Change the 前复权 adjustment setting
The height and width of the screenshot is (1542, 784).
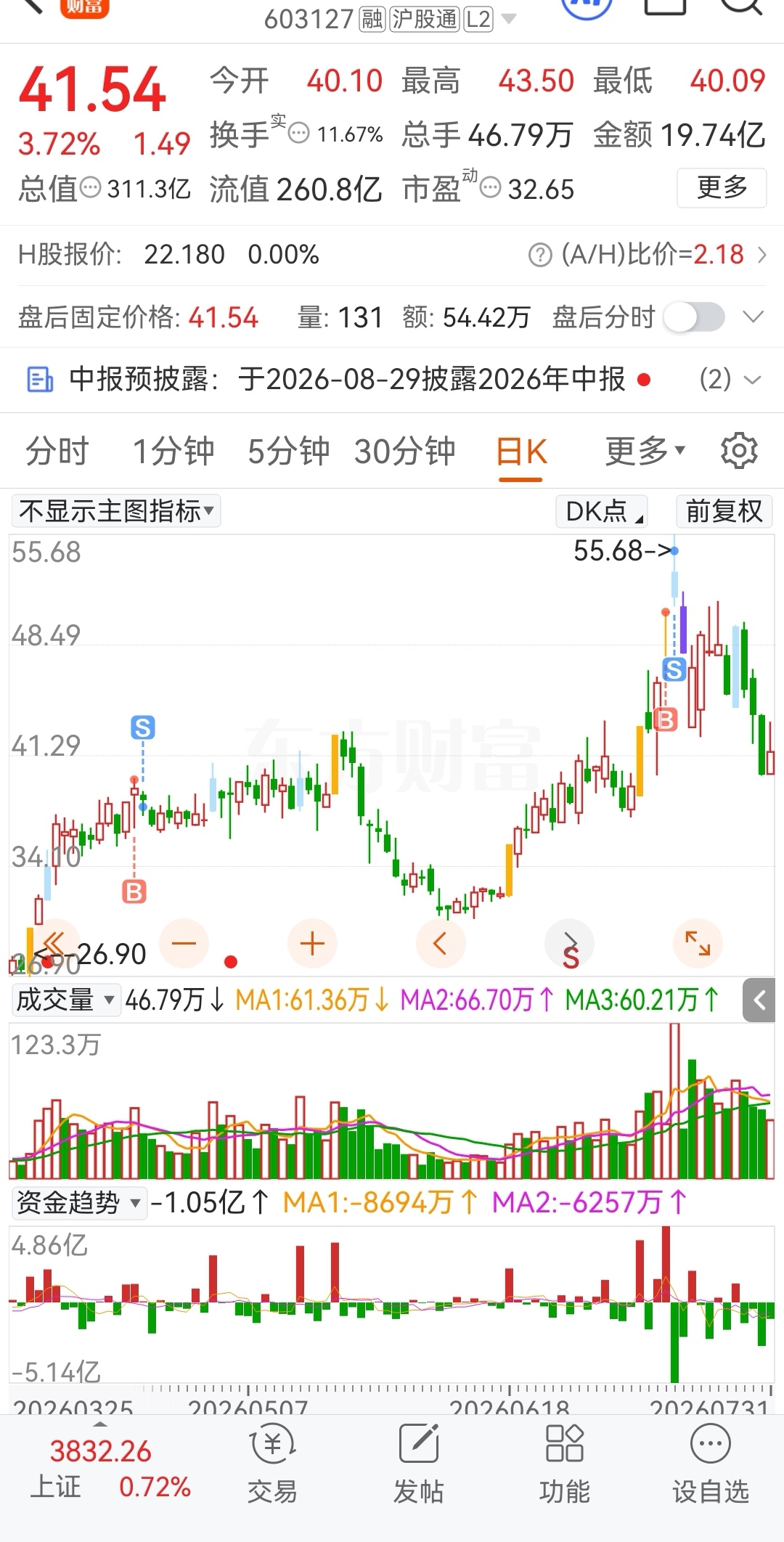pos(724,511)
